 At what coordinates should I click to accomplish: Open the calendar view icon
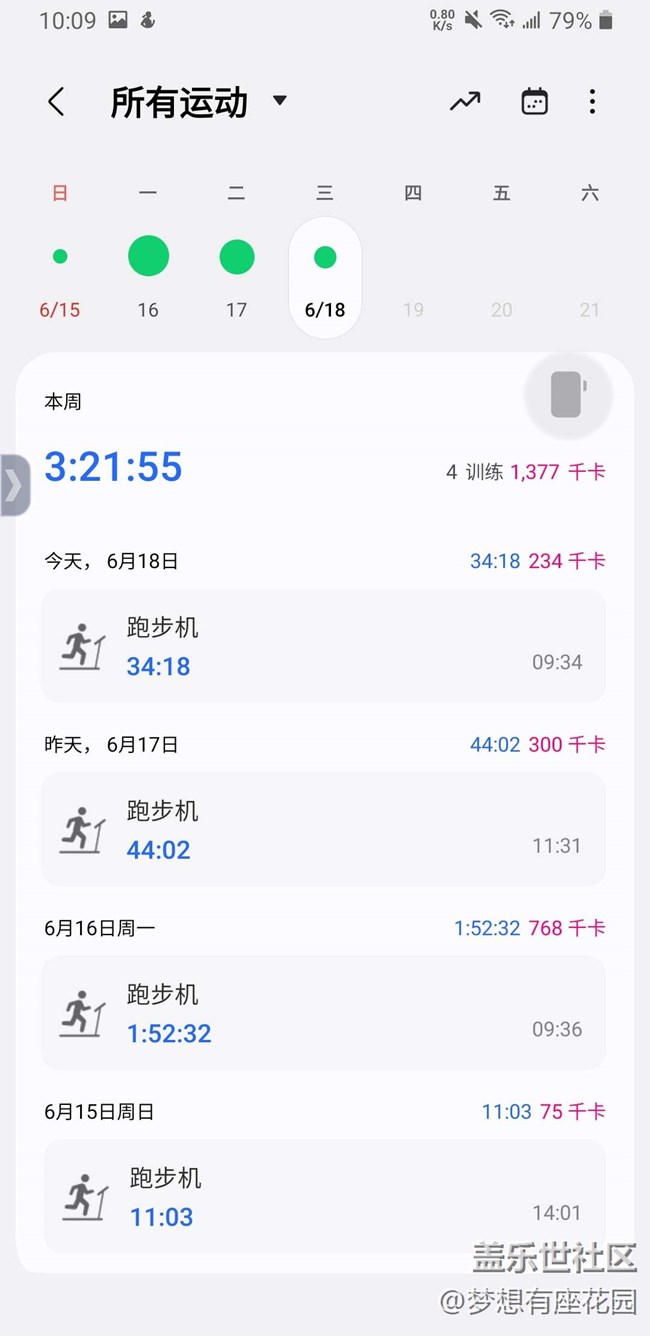click(535, 101)
